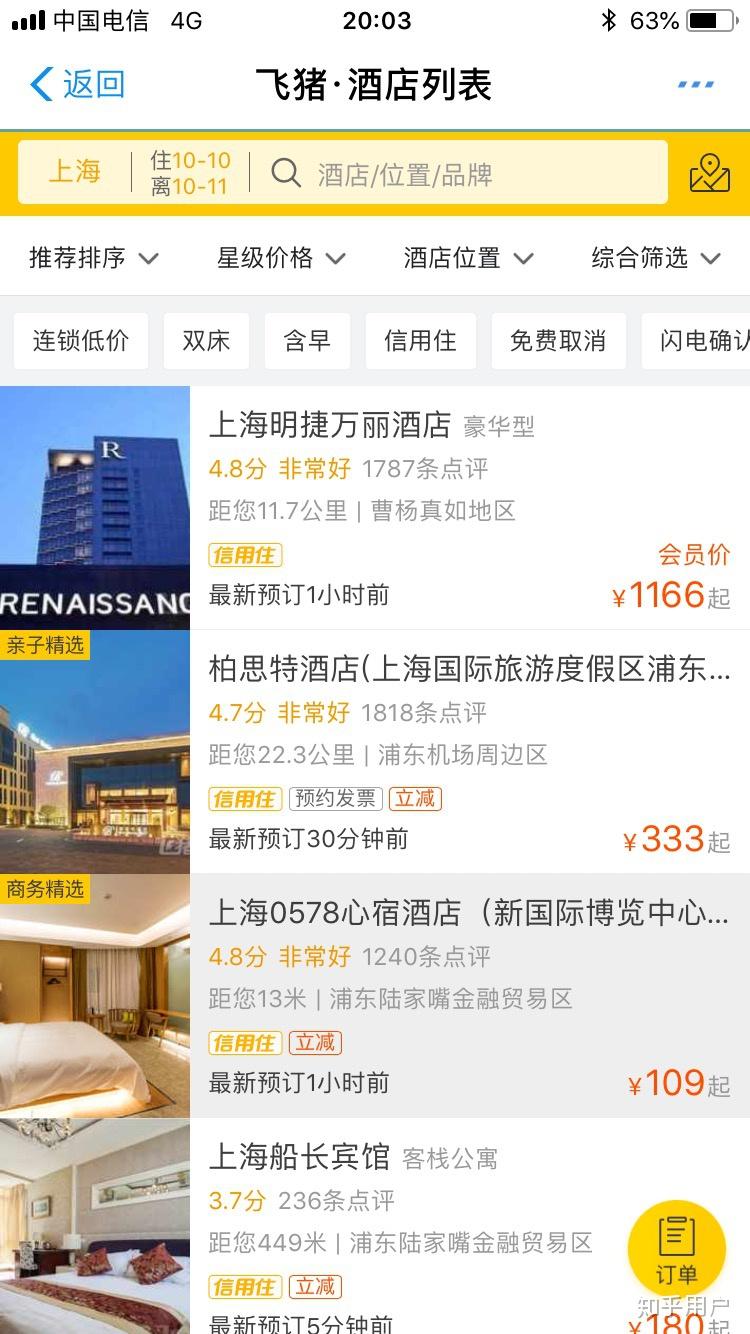Viewport: 750px width, 1334px height.
Task: Filter by 双床 rooms
Action: 206,341
